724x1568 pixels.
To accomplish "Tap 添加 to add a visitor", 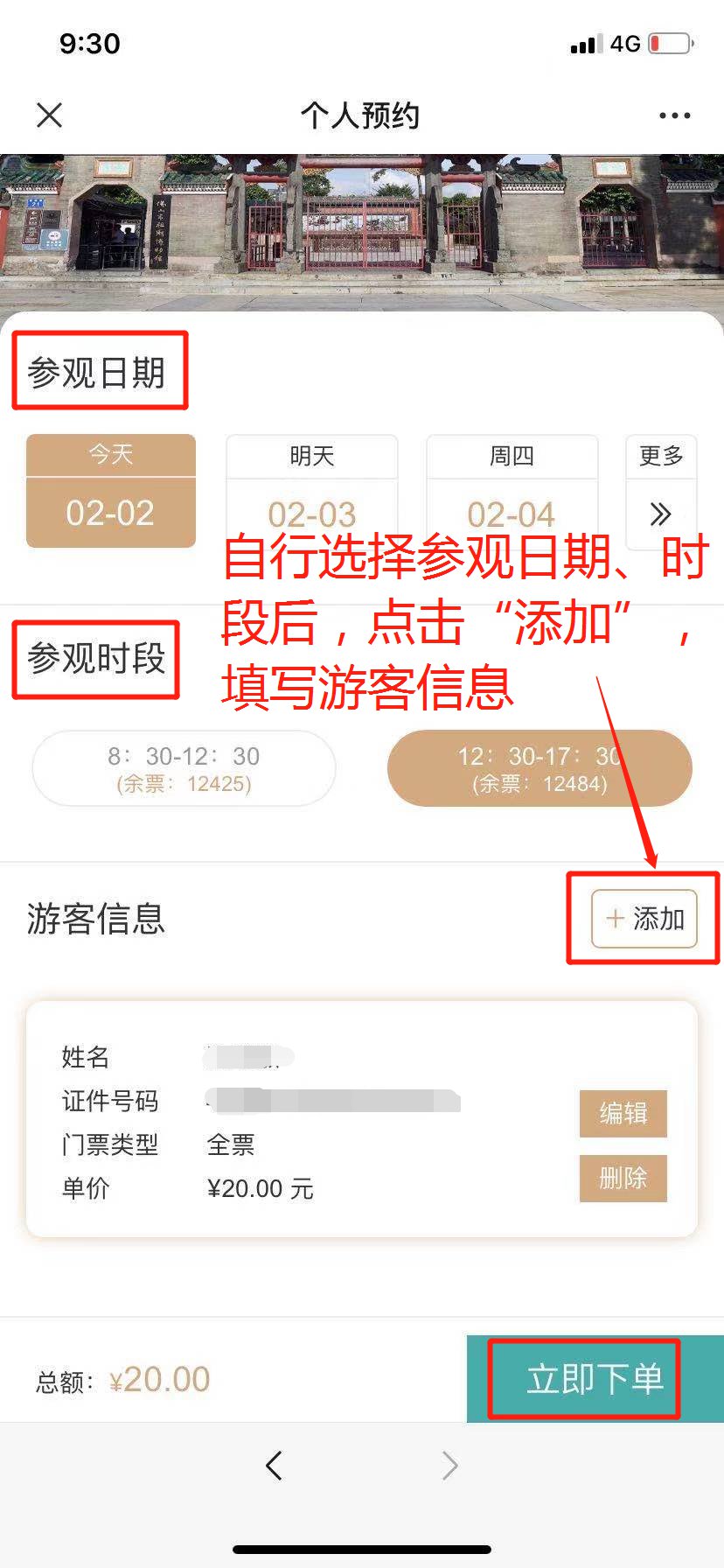I will click(644, 919).
